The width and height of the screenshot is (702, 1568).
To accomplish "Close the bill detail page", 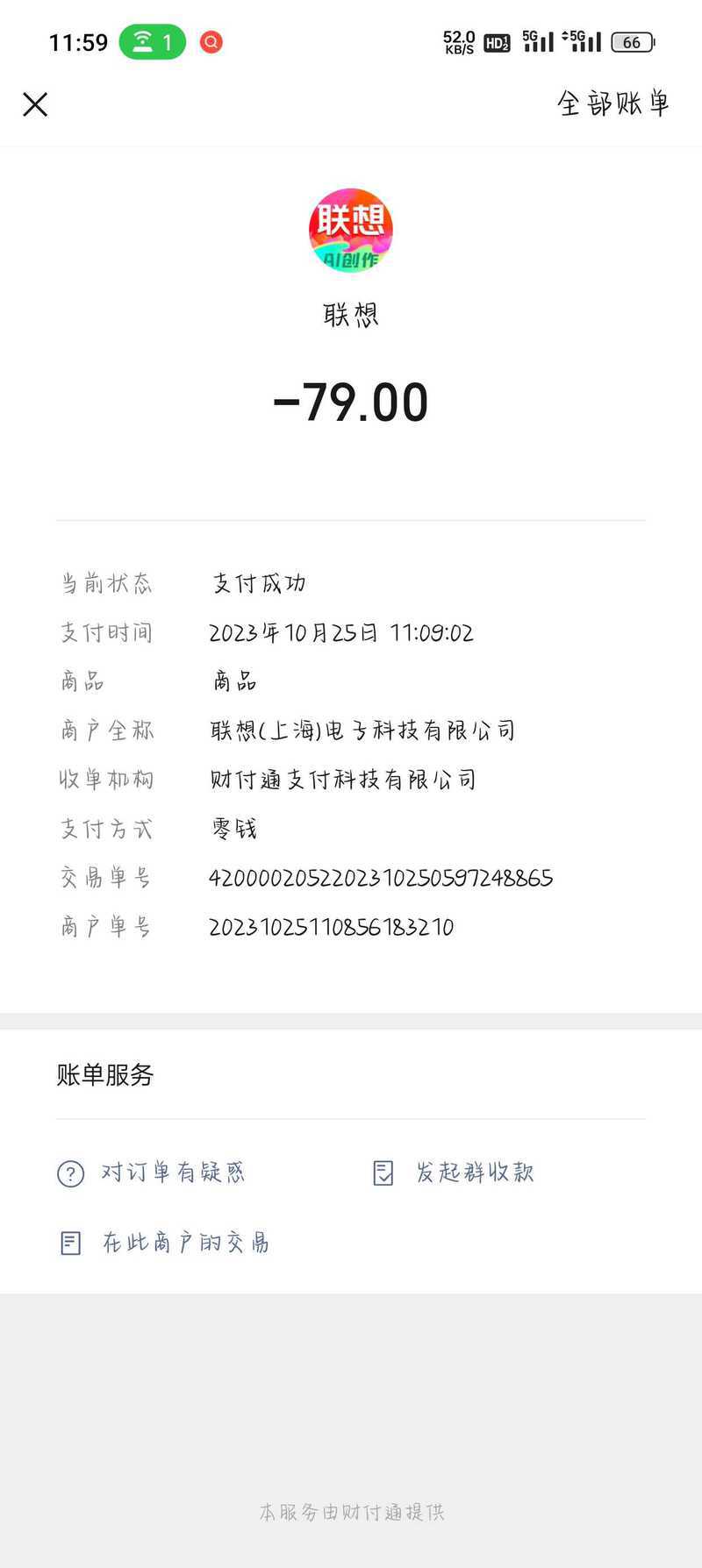I will click(x=35, y=105).
